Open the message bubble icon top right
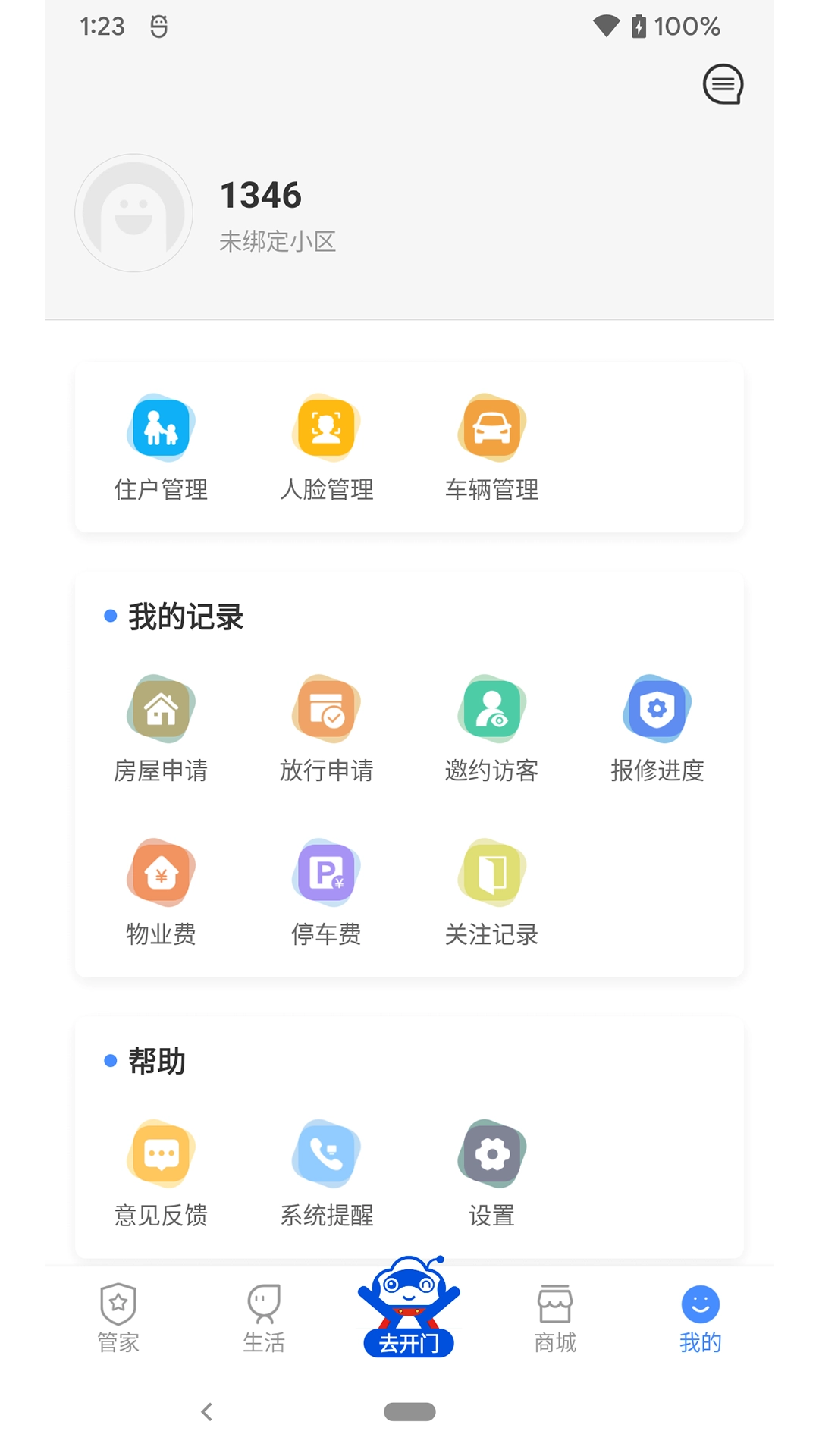Screen dimensions: 819x1456 (x=723, y=83)
